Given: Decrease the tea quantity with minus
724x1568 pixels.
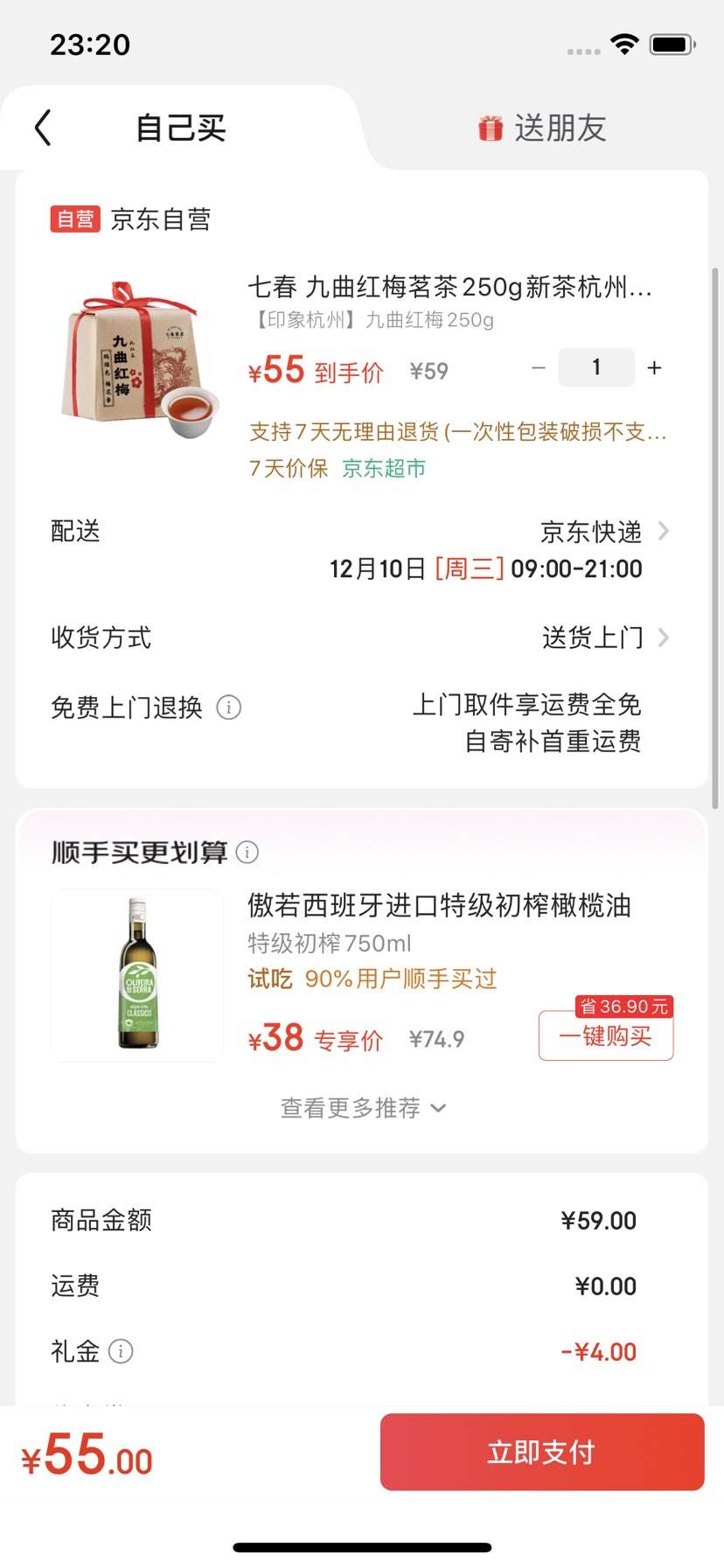Looking at the screenshot, I should 539,368.
